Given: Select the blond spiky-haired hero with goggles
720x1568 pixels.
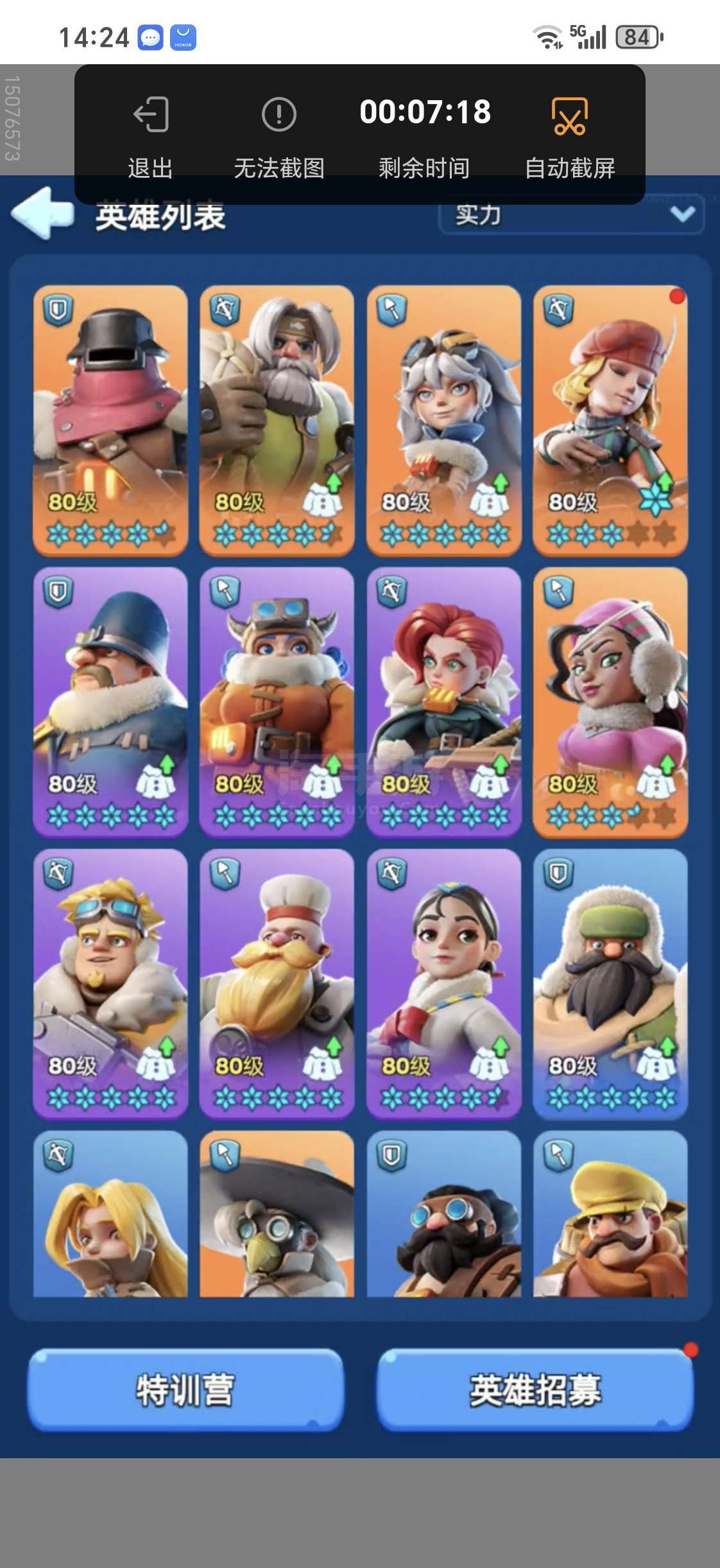Looking at the screenshot, I should click(110, 984).
